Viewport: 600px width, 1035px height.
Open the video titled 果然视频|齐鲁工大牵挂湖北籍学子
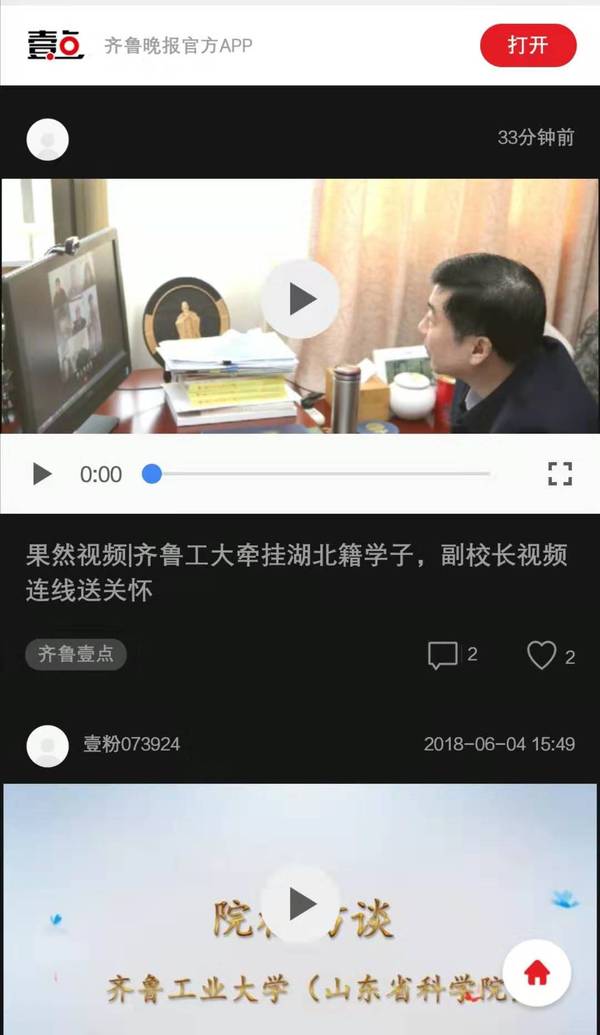click(296, 572)
